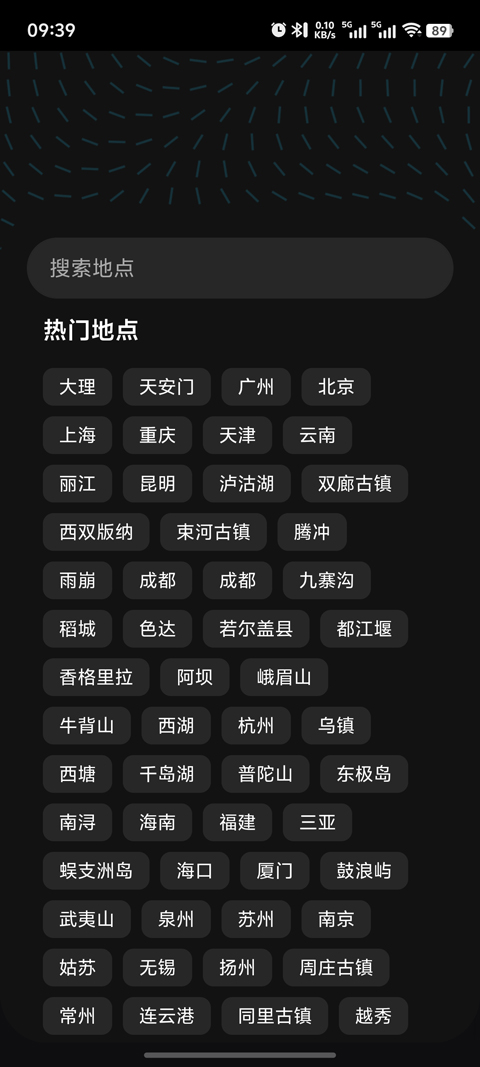Screen dimensions: 480x1067
Task: Tap the 双廊古镇 chip
Action: tap(355, 484)
